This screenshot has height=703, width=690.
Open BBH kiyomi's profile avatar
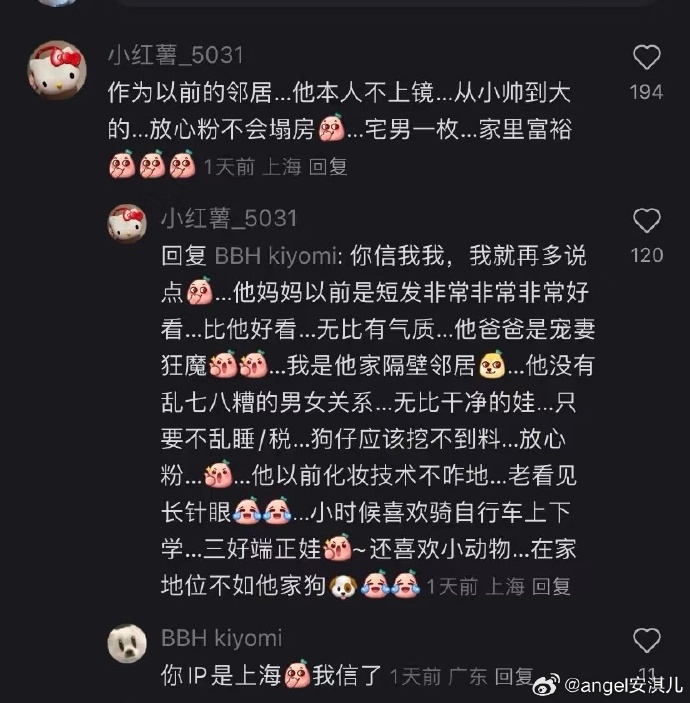(x=127, y=645)
